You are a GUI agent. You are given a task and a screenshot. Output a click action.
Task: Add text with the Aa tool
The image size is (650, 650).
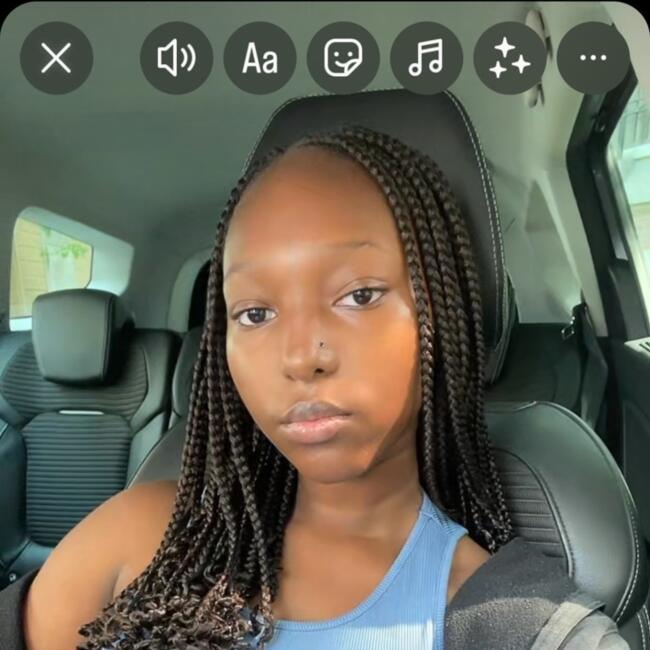click(x=260, y=58)
